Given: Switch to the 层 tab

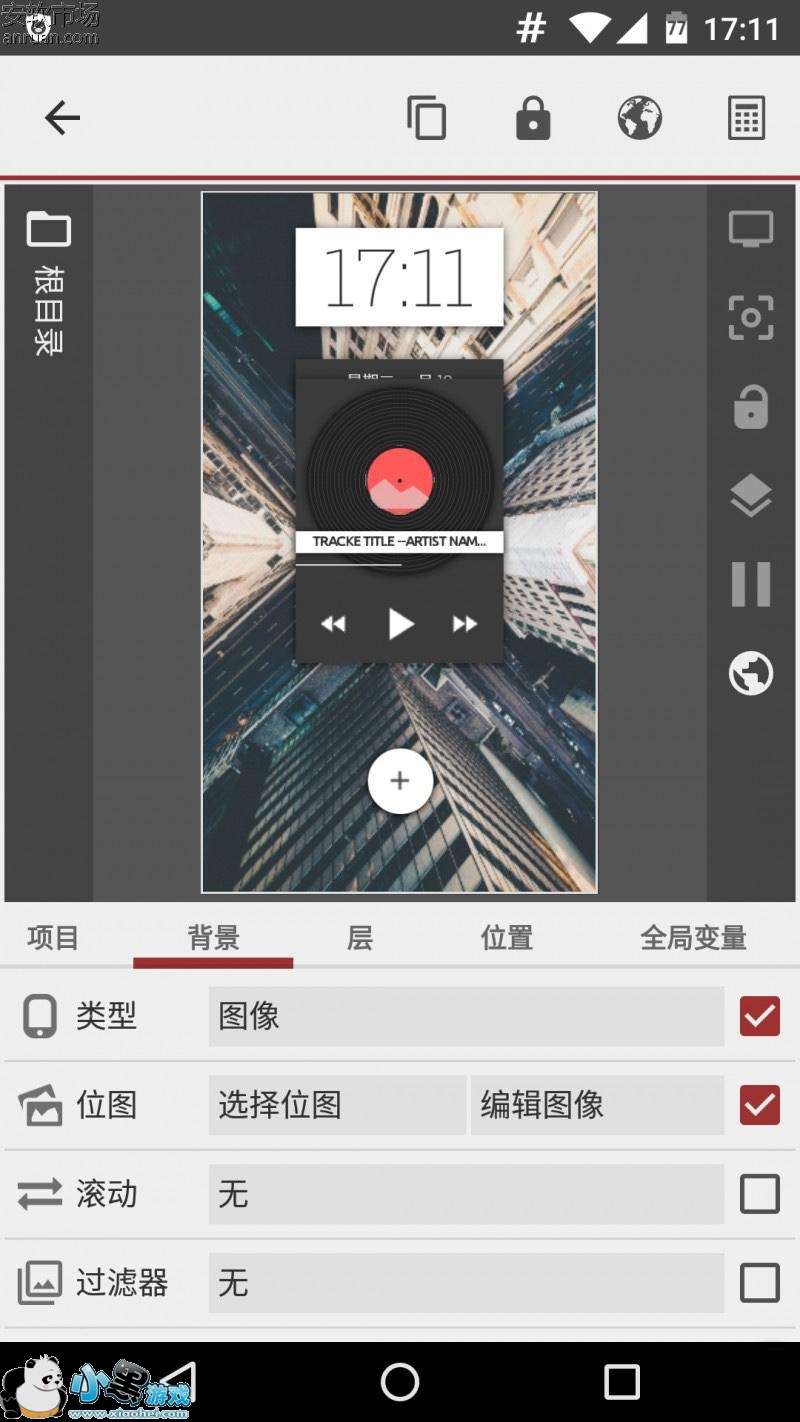Looking at the screenshot, I should click(360, 938).
